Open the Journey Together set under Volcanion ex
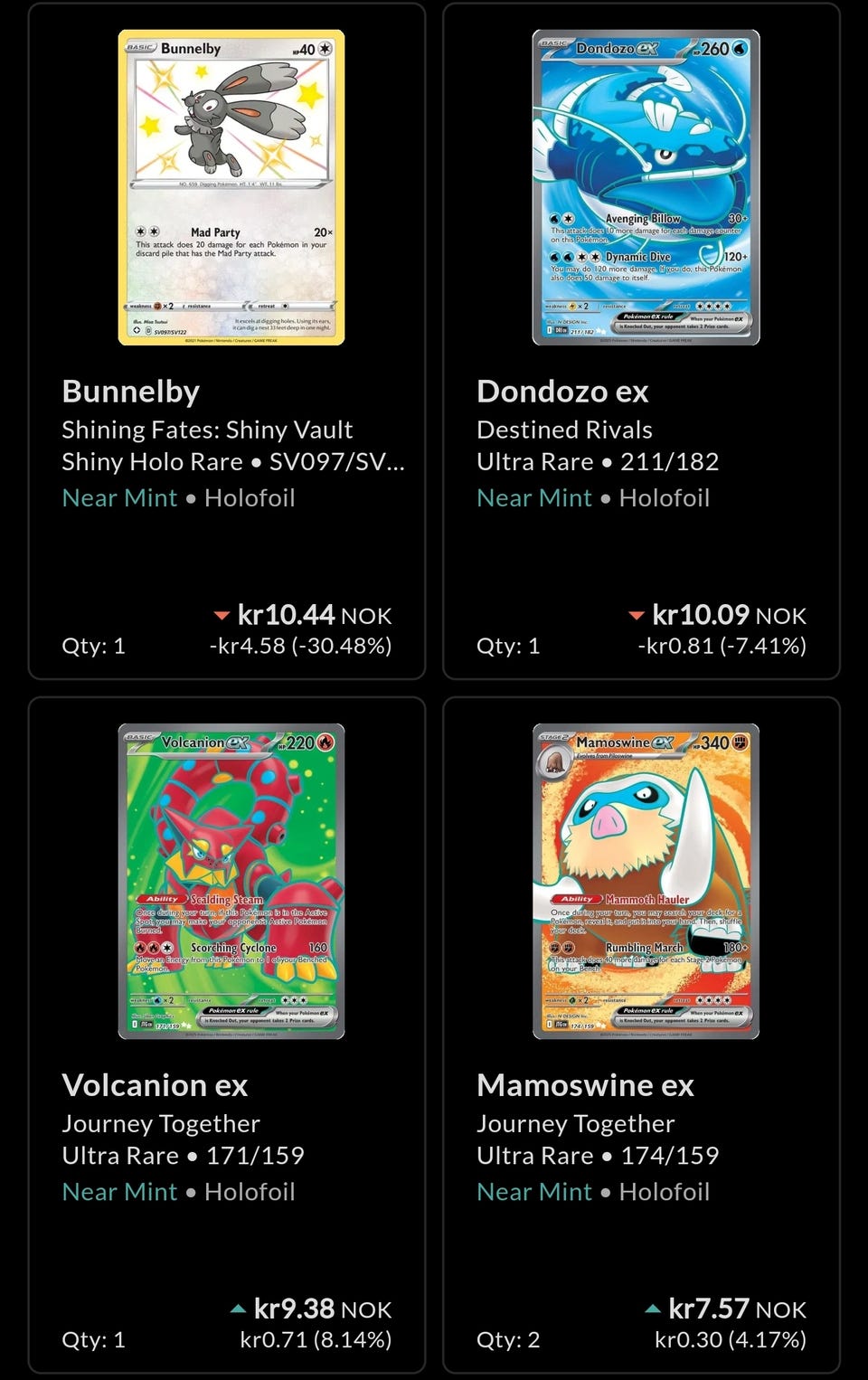Image resolution: width=868 pixels, height=1380 pixels. 160,1123
